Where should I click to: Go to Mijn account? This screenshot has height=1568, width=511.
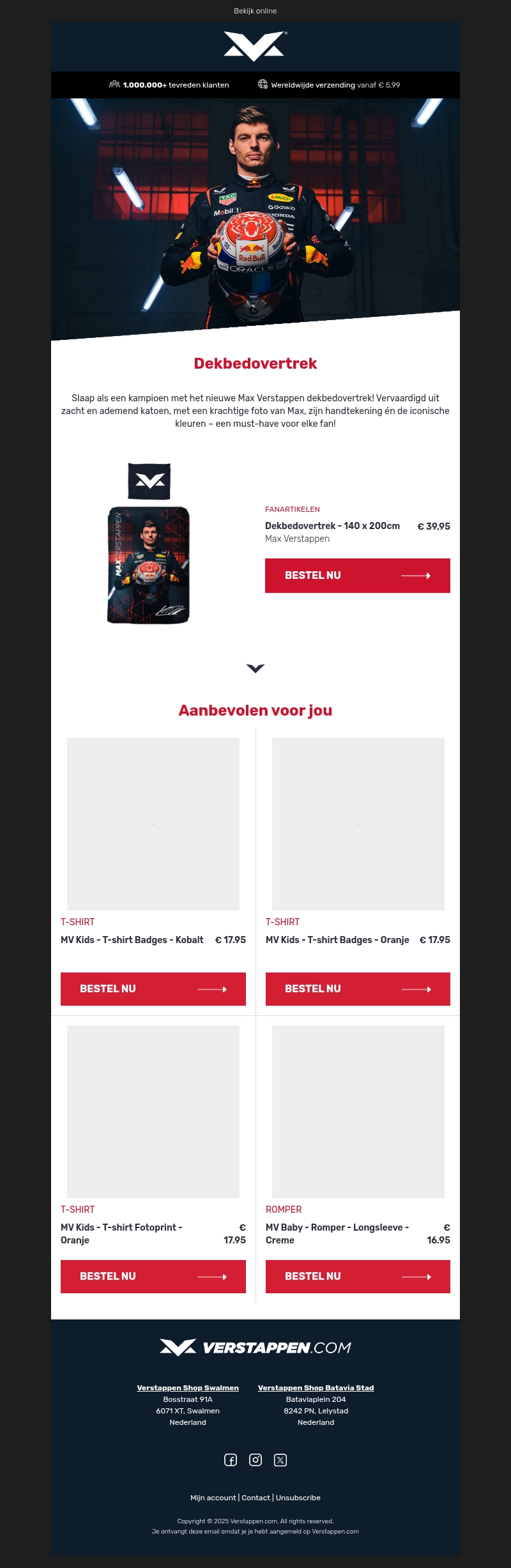click(213, 1498)
